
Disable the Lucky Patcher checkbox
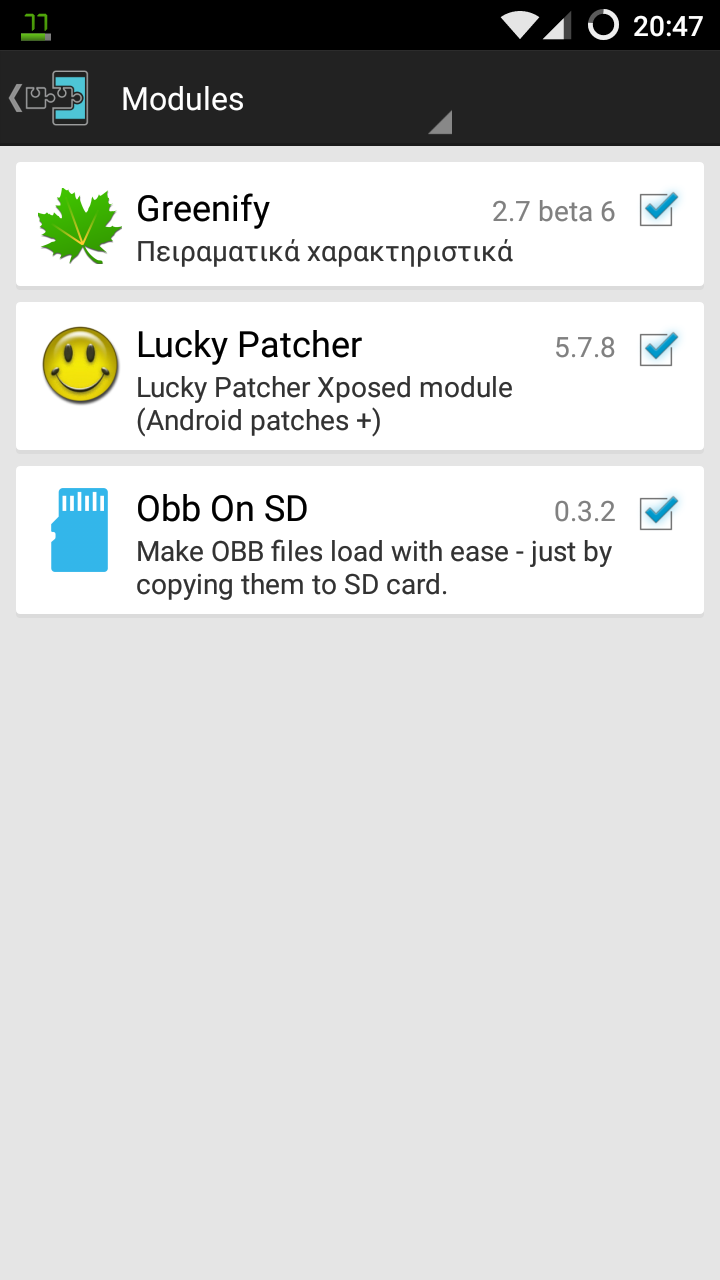(658, 348)
